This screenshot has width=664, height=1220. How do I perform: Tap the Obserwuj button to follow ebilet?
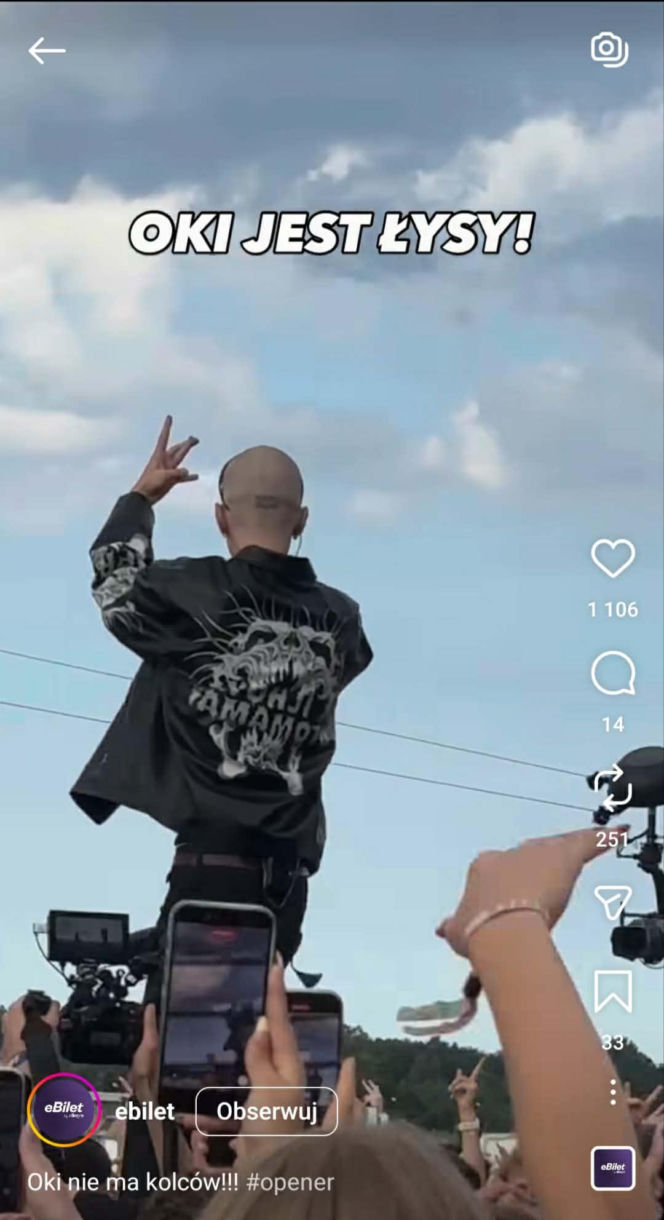pos(266,1111)
